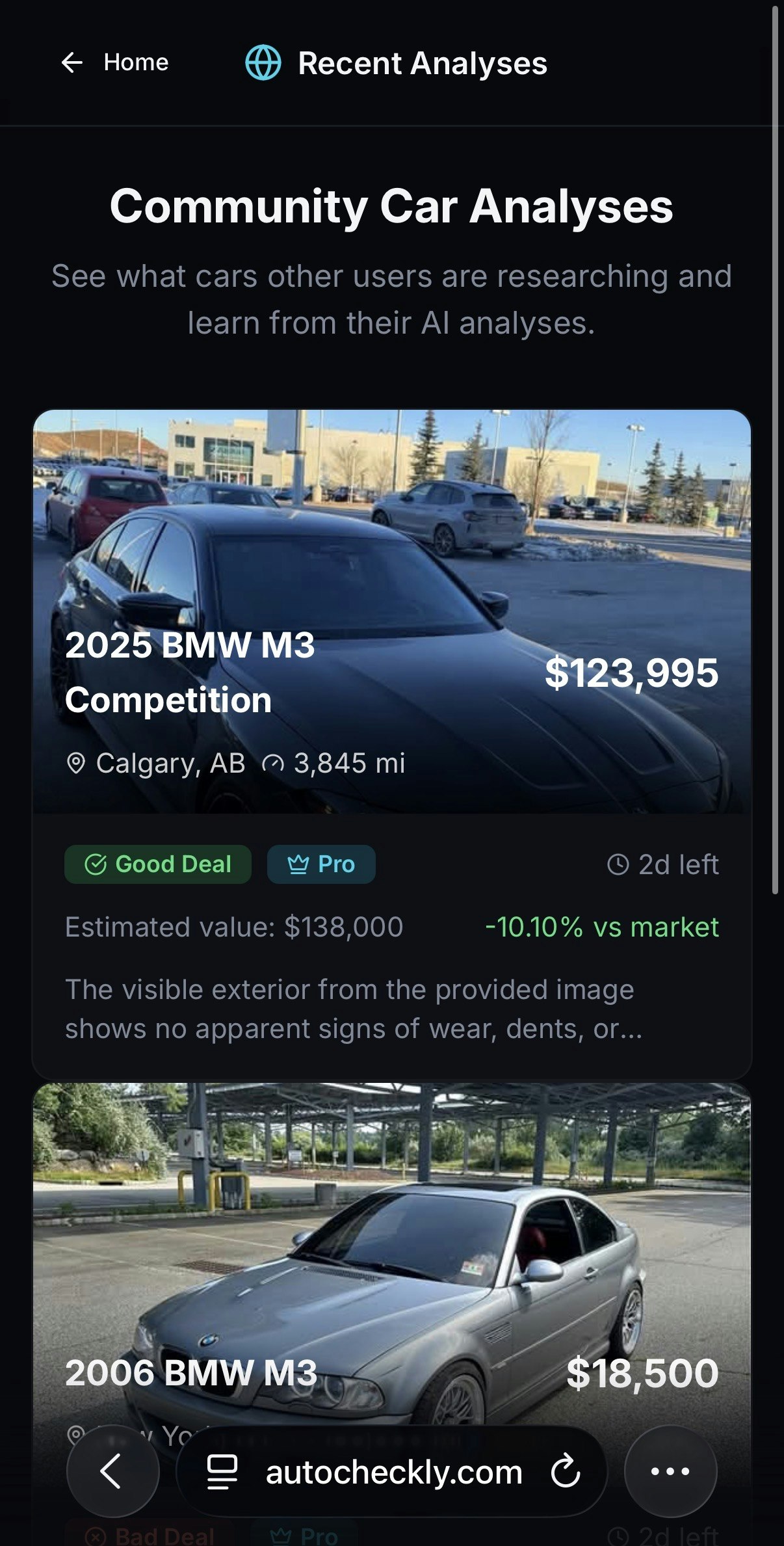Tap the browser tabs icon in address bar
The width and height of the screenshot is (784, 1546).
point(222,1472)
